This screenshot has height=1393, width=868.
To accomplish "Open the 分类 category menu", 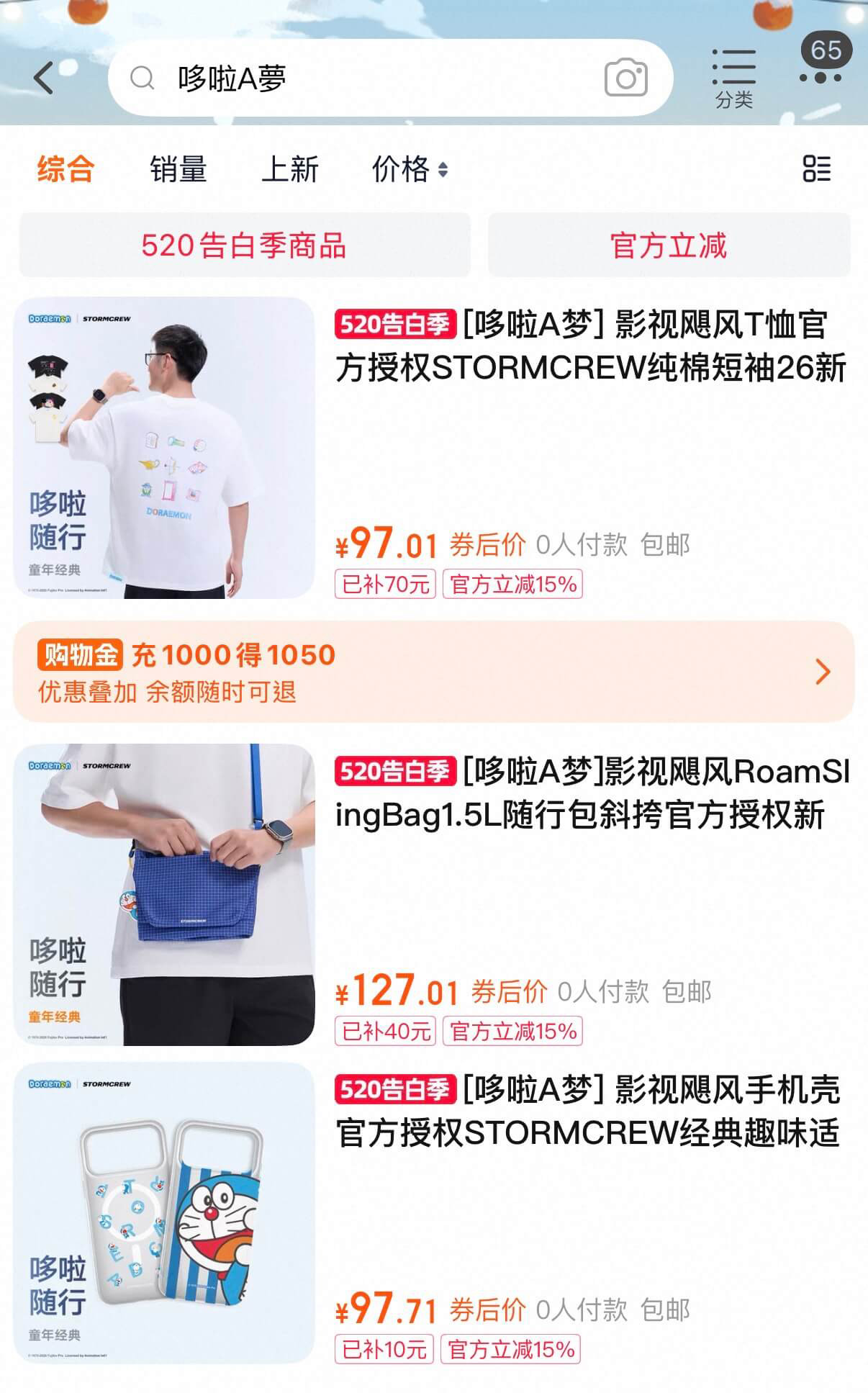I will pos(733,78).
